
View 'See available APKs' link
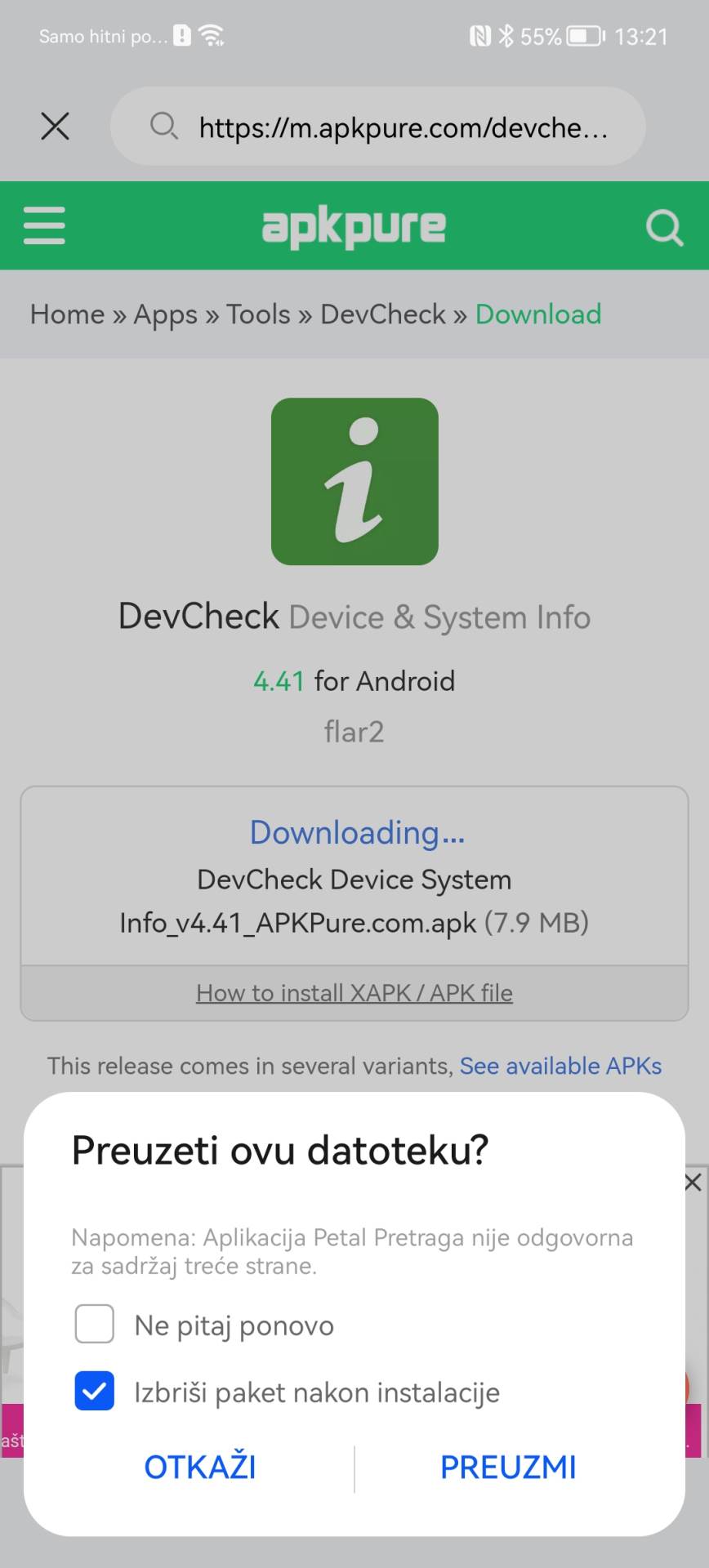click(x=560, y=1066)
